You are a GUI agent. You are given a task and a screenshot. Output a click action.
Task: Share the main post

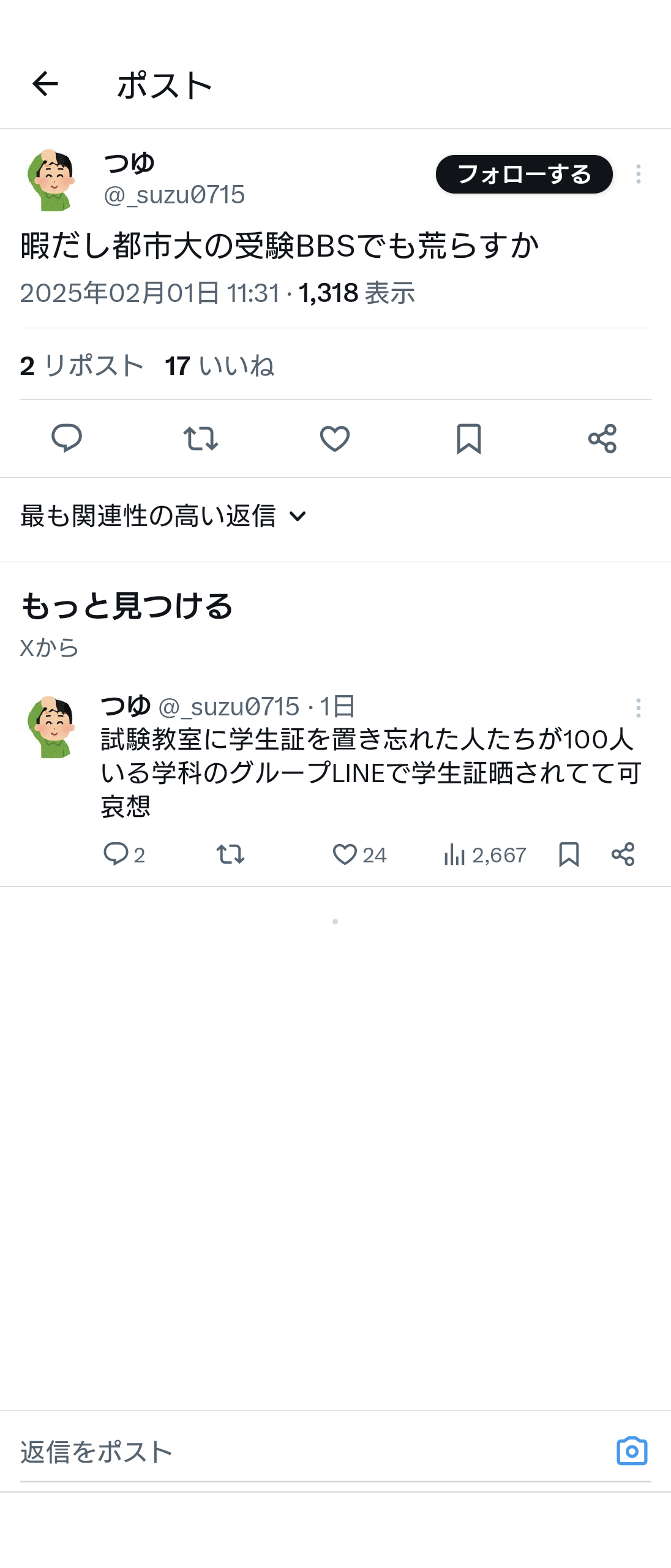click(x=602, y=439)
